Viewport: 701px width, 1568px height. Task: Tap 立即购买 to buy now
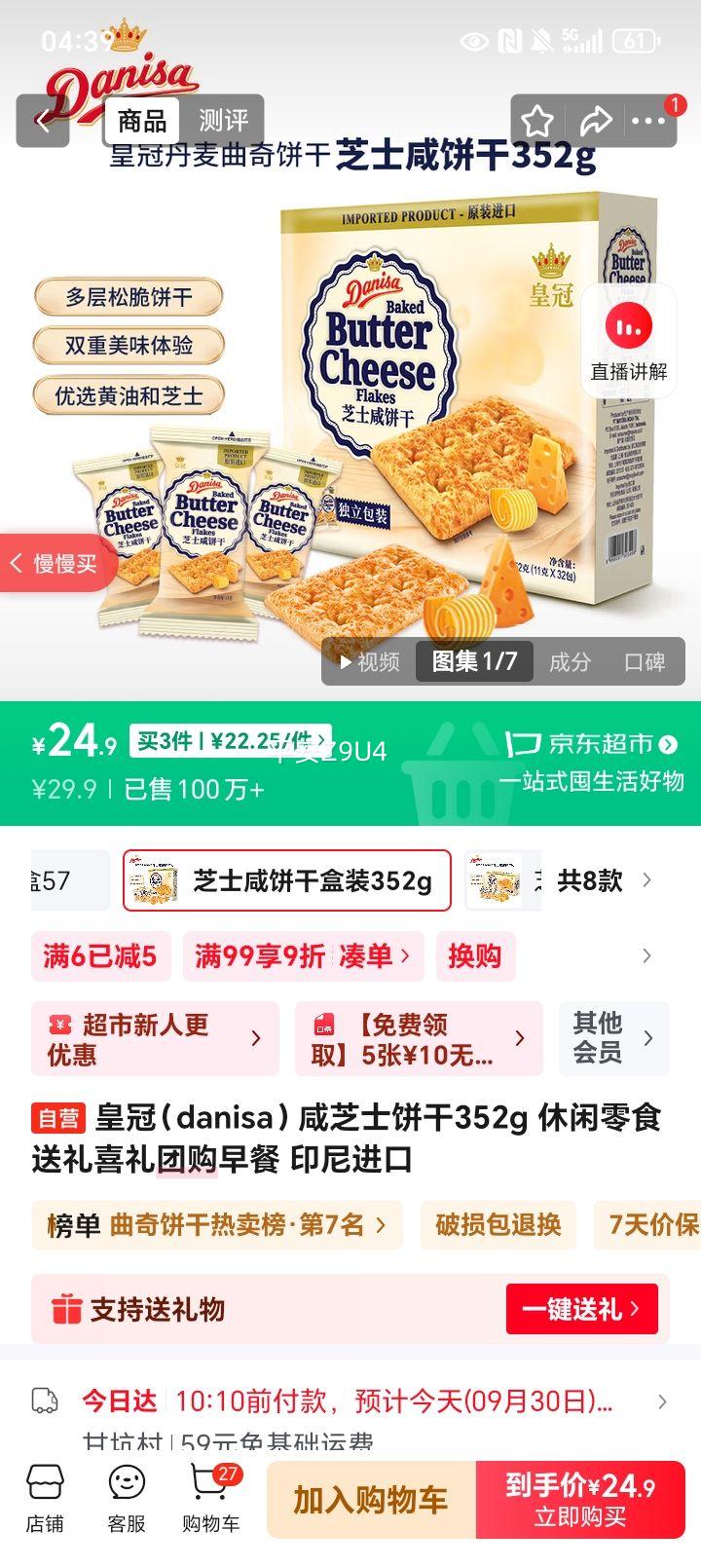pyautogui.click(x=581, y=1500)
